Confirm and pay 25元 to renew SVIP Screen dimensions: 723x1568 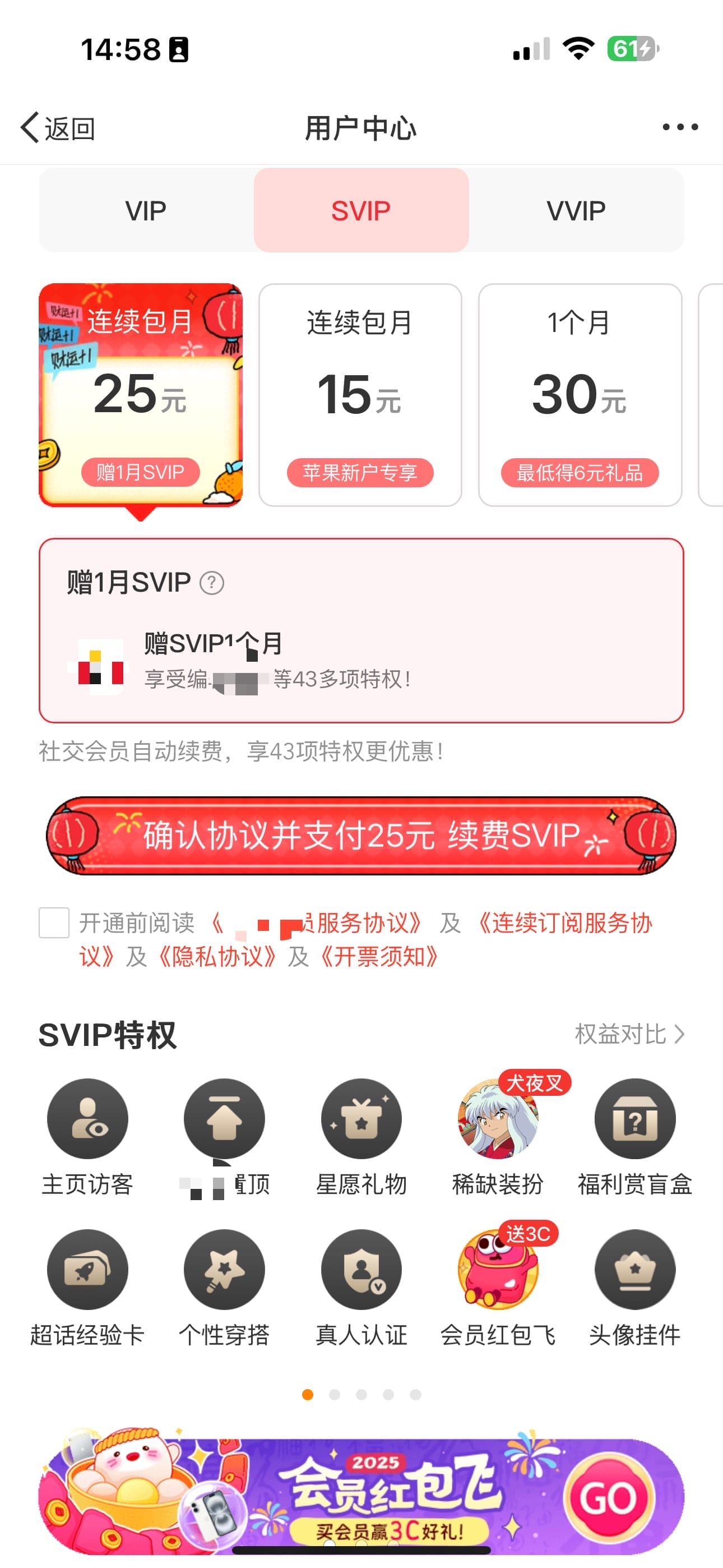[361, 835]
